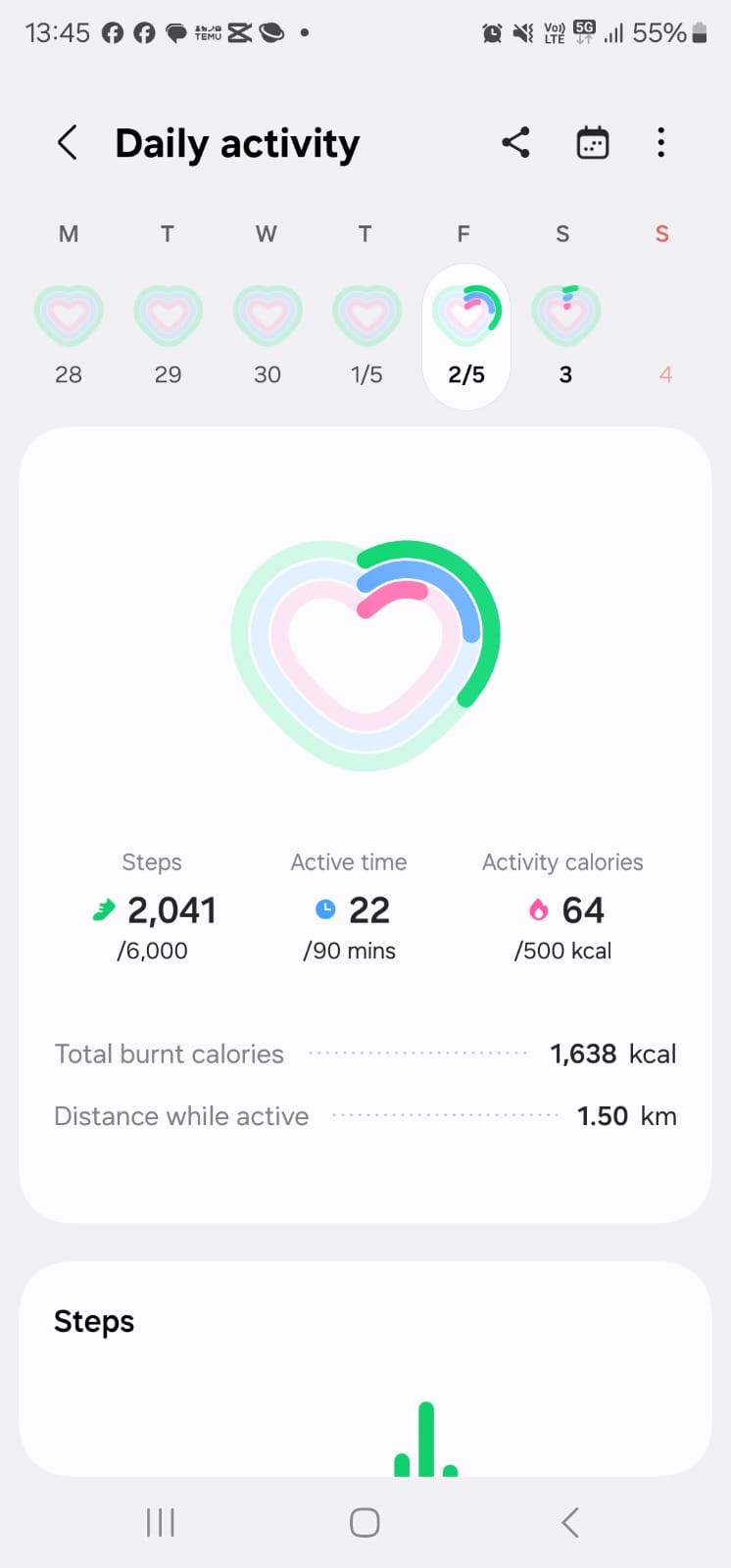This screenshot has height=1568, width=731.
Task: Tap the system home button
Action: click(x=365, y=1522)
